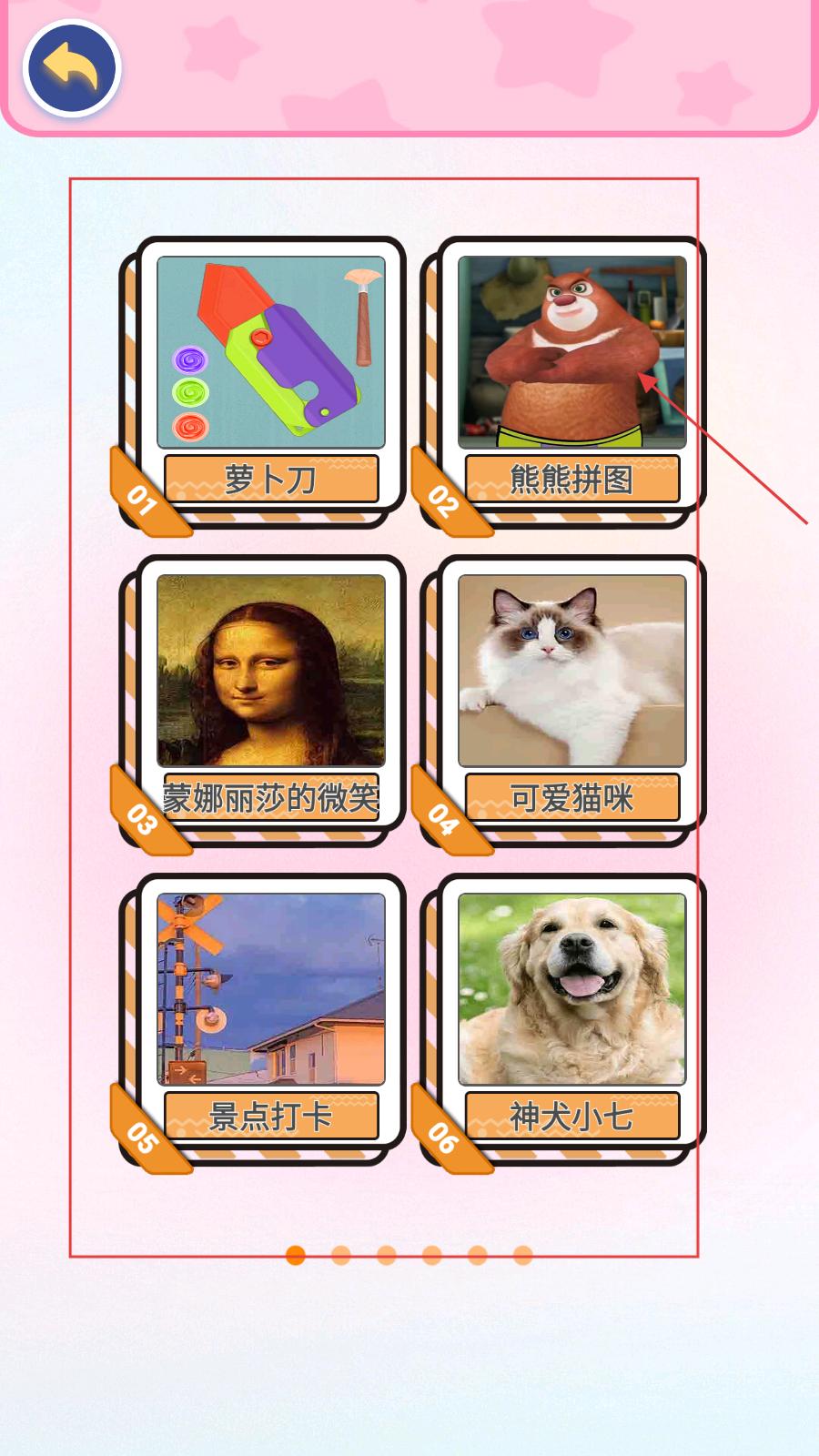Select the 神犬小七 dog puzzle
The width and height of the screenshot is (819, 1456).
tap(571, 1010)
